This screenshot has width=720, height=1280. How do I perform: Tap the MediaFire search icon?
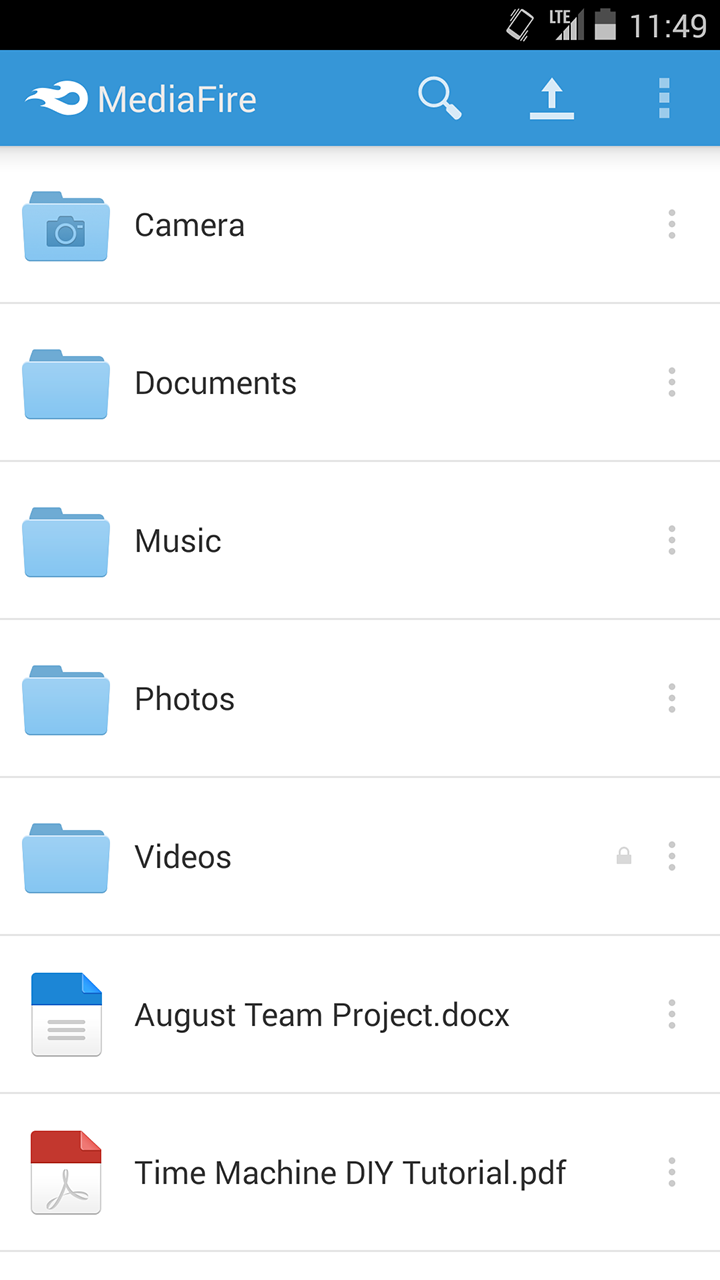(x=440, y=98)
